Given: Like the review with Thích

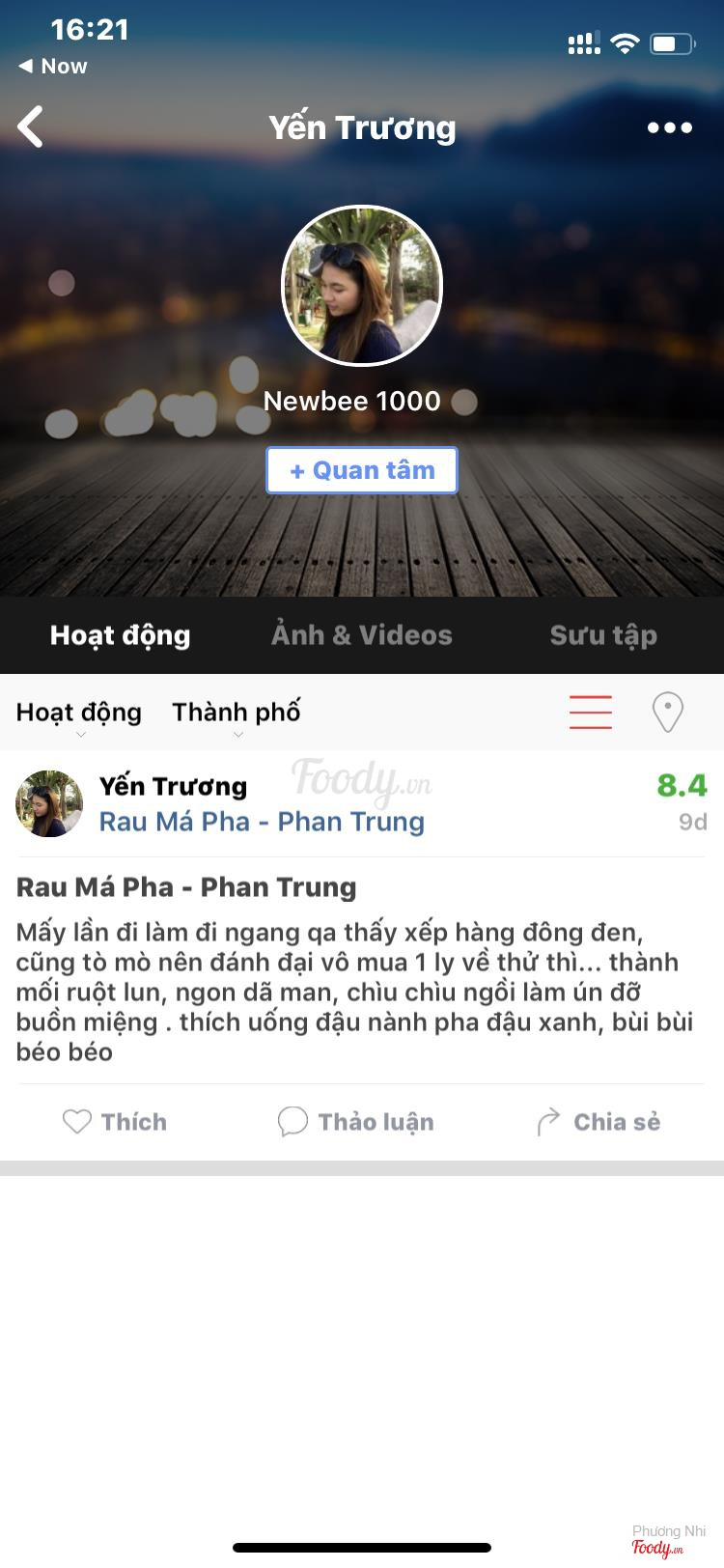Looking at the screenshot, I should tap(115, 1122).
